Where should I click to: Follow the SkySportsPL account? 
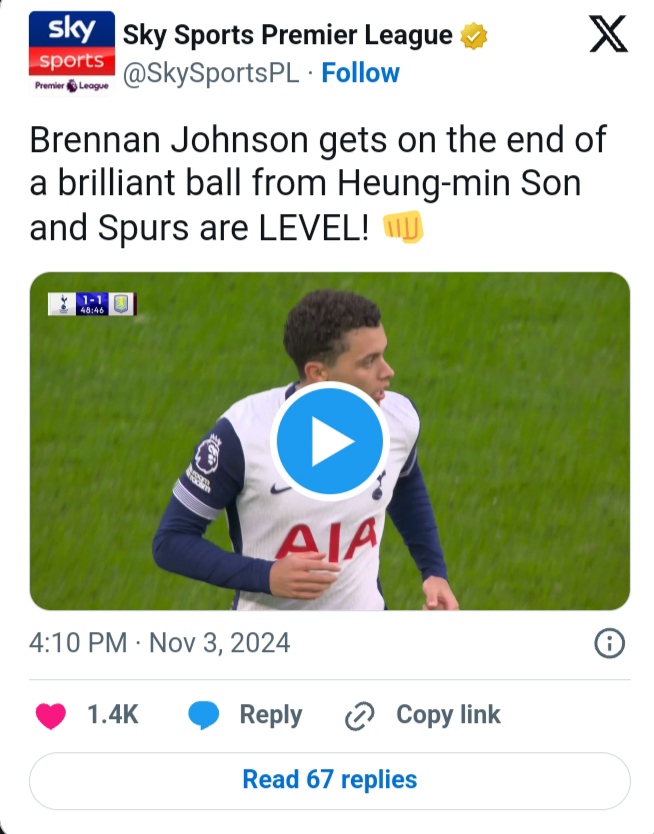point(360,73)
